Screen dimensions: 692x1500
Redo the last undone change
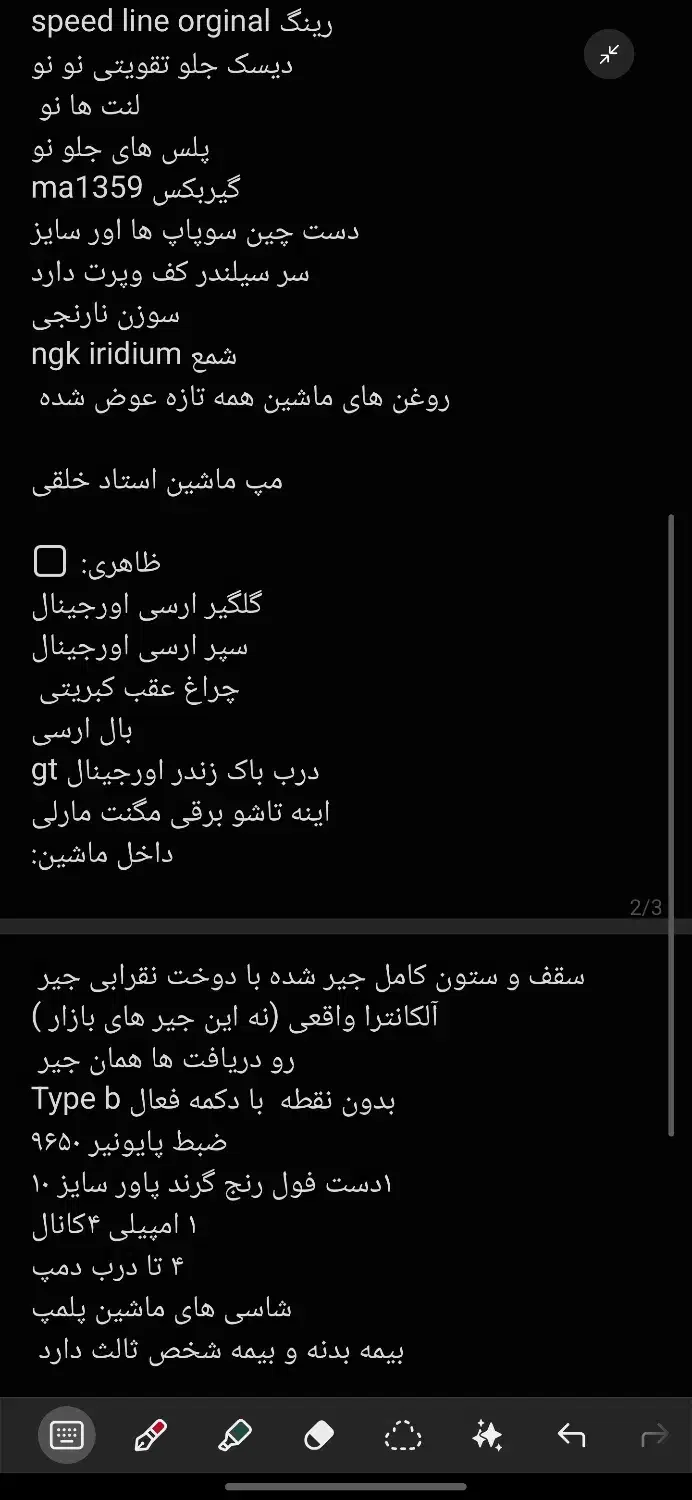654,1437
